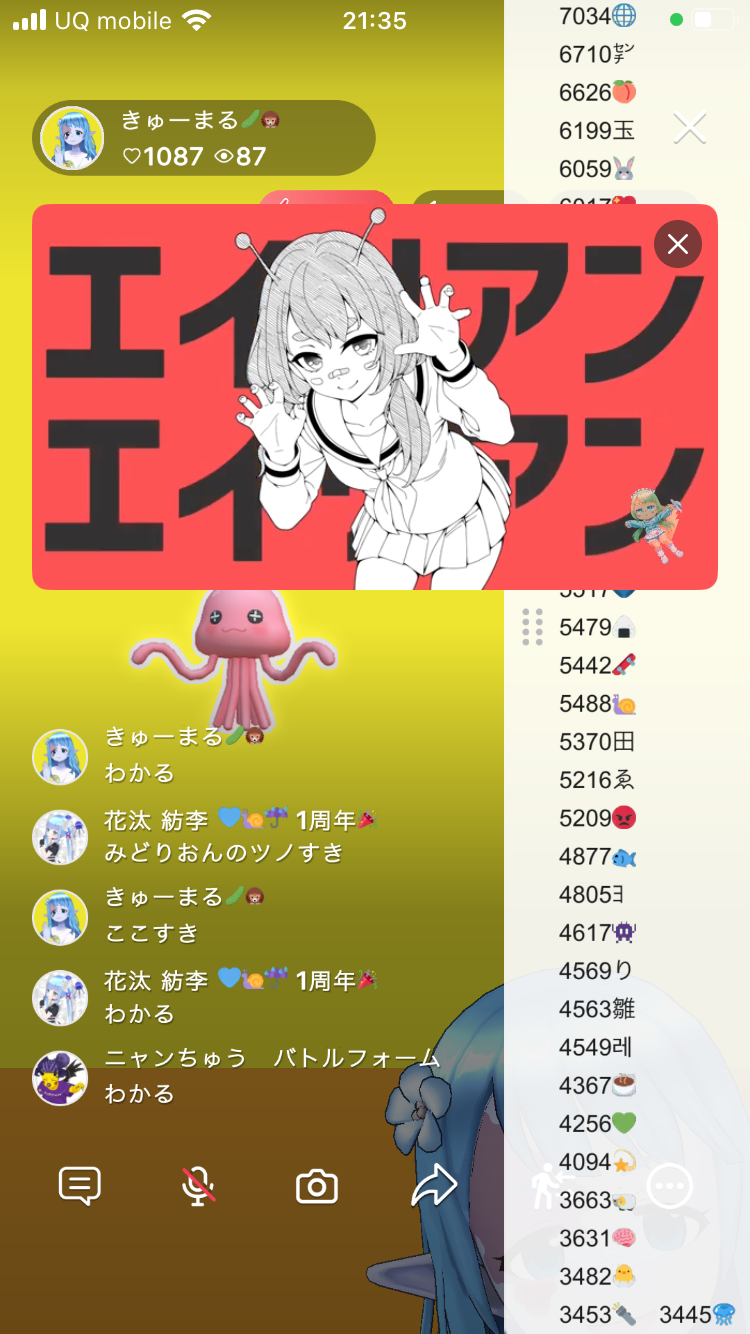The height and width of the screenshot is (1334, 750).
Task: Take a screenshot with the camera icon
Action: click(x=317, y=1187)
